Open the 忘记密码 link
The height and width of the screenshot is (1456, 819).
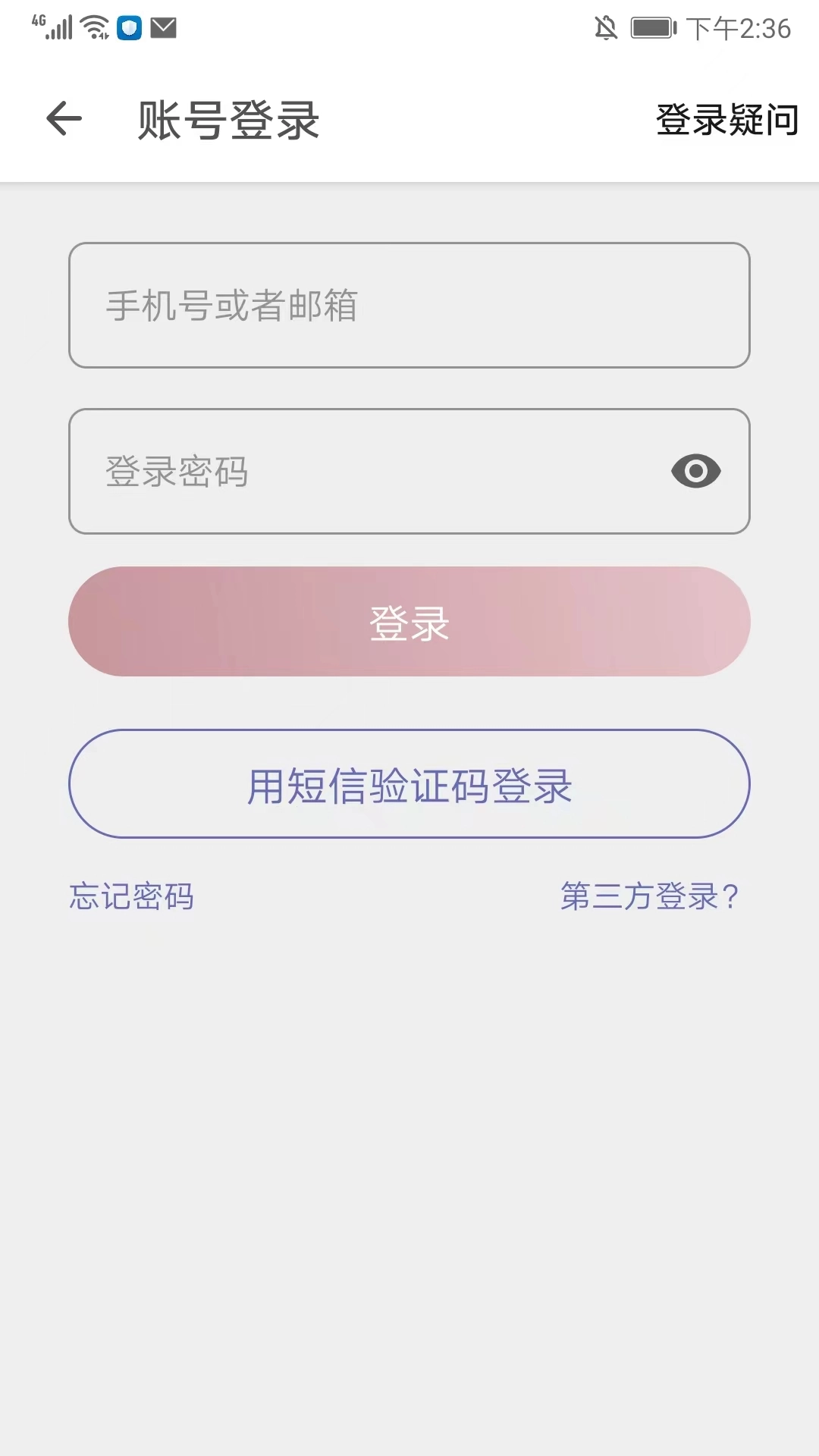(x=132, y=896)
